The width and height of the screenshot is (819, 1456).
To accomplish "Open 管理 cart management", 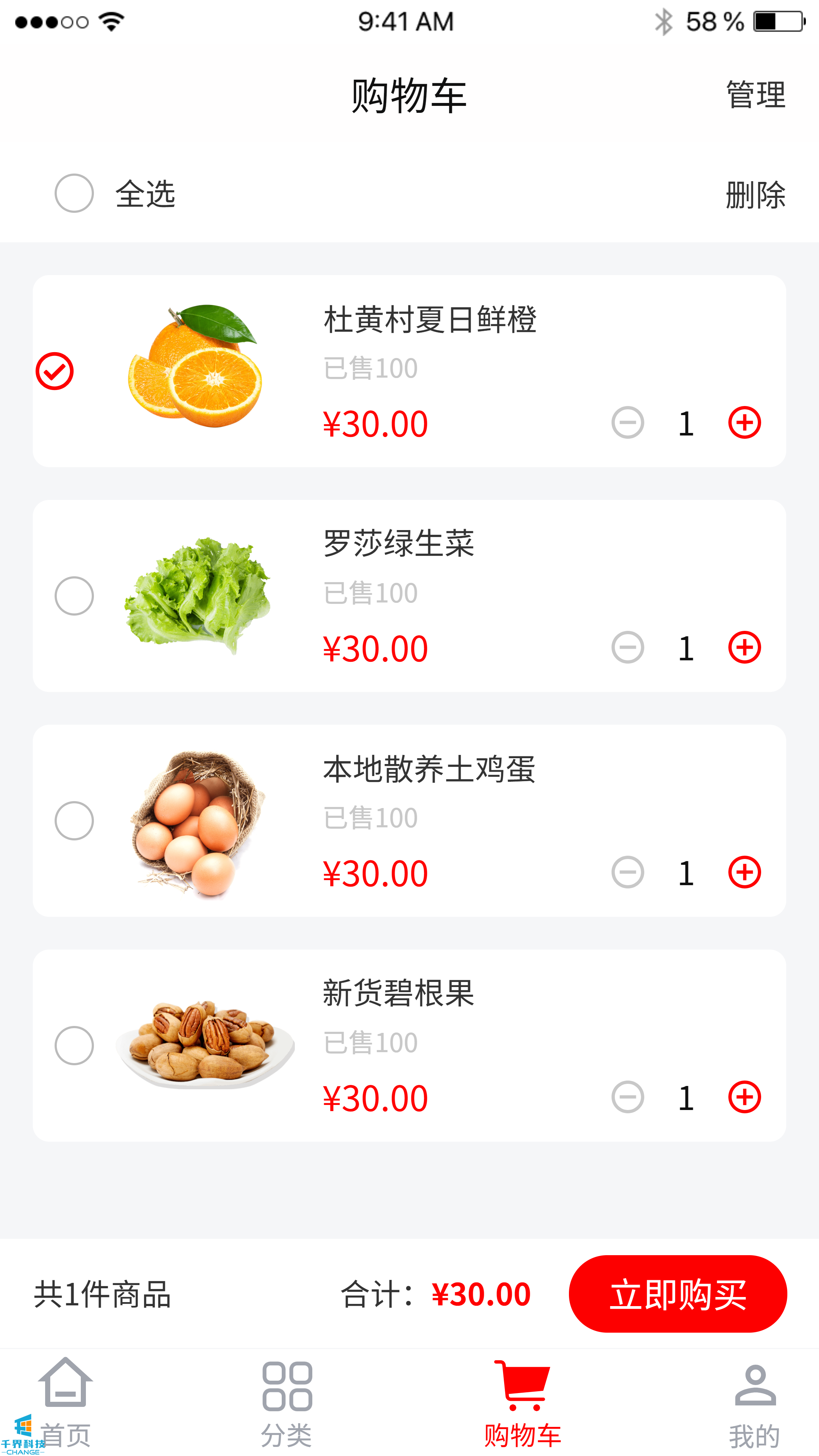I will (756, 95).
